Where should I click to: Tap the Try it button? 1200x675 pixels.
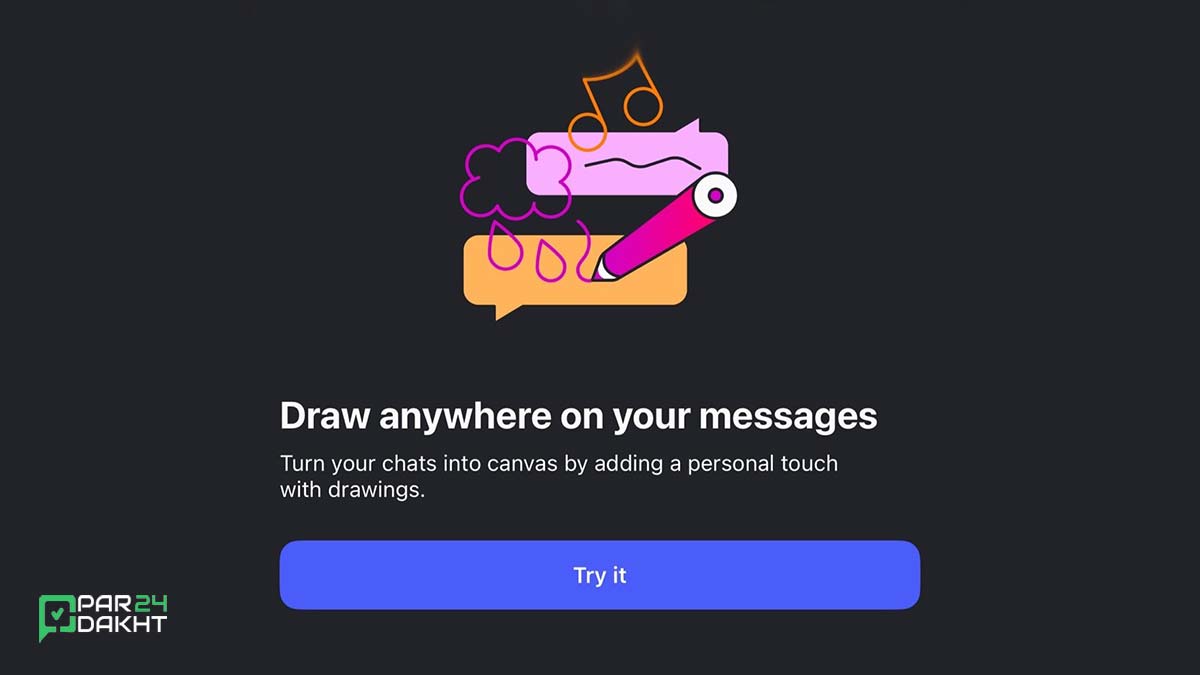click(x=599, y=575)
